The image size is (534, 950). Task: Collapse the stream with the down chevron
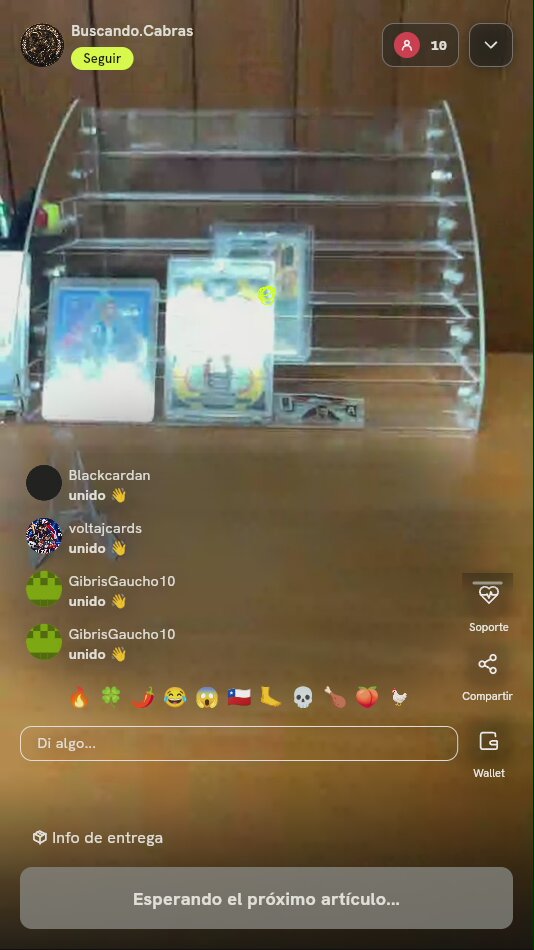coord(491,45)
